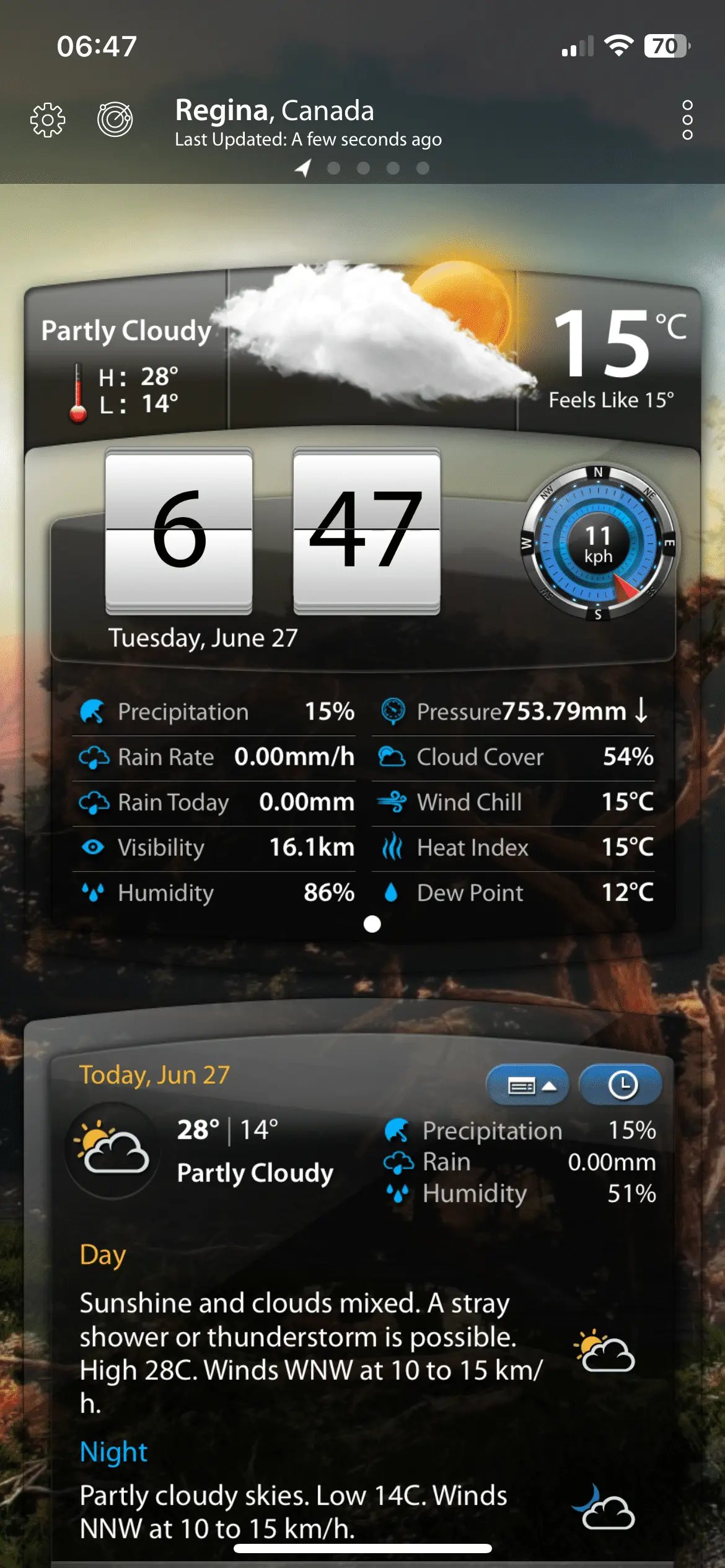Switch to hourly forecast with clock button
The width and height of the screenshot is (725, 1568).
pyautogui.click(x=621, y=1085)
